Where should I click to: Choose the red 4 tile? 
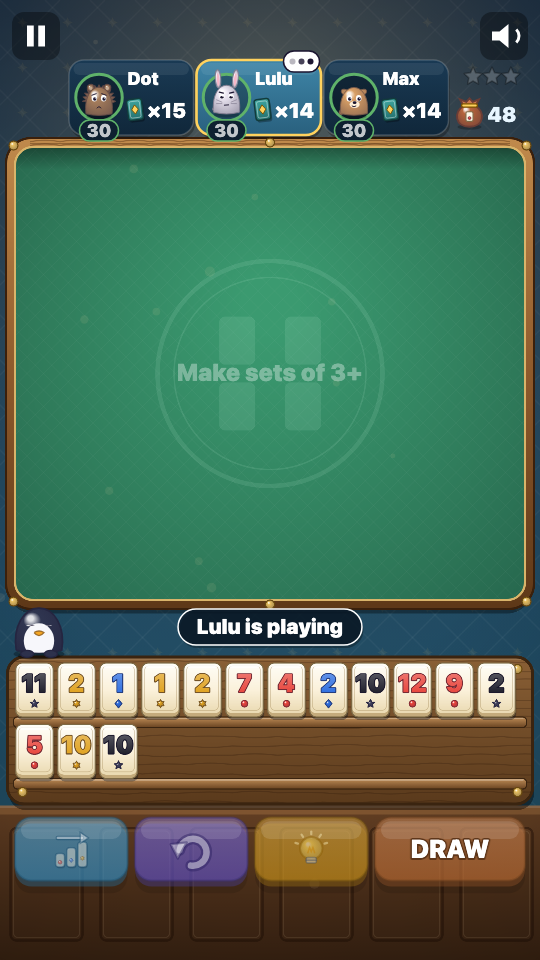click(x=287, y=690)
